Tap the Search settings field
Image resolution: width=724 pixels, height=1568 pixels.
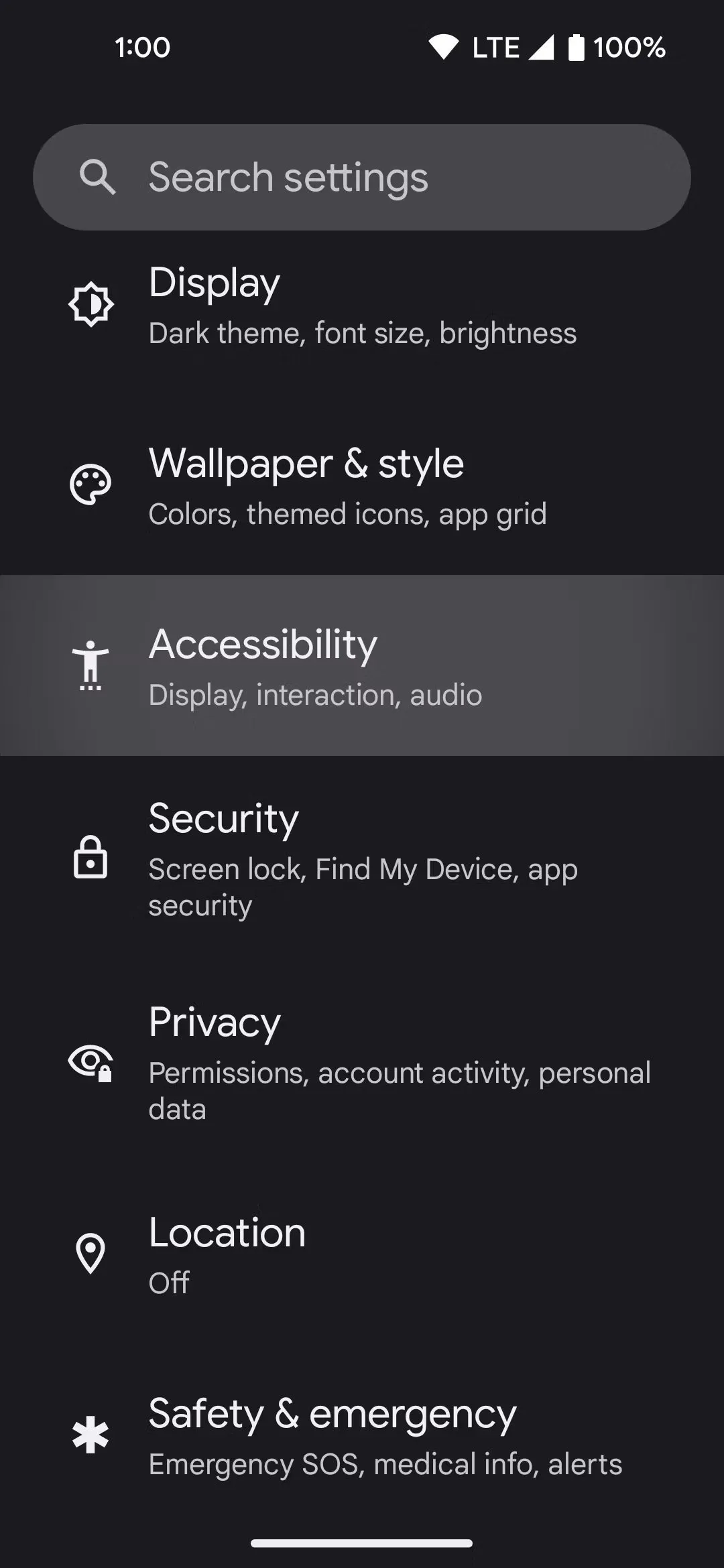(362, 178)
